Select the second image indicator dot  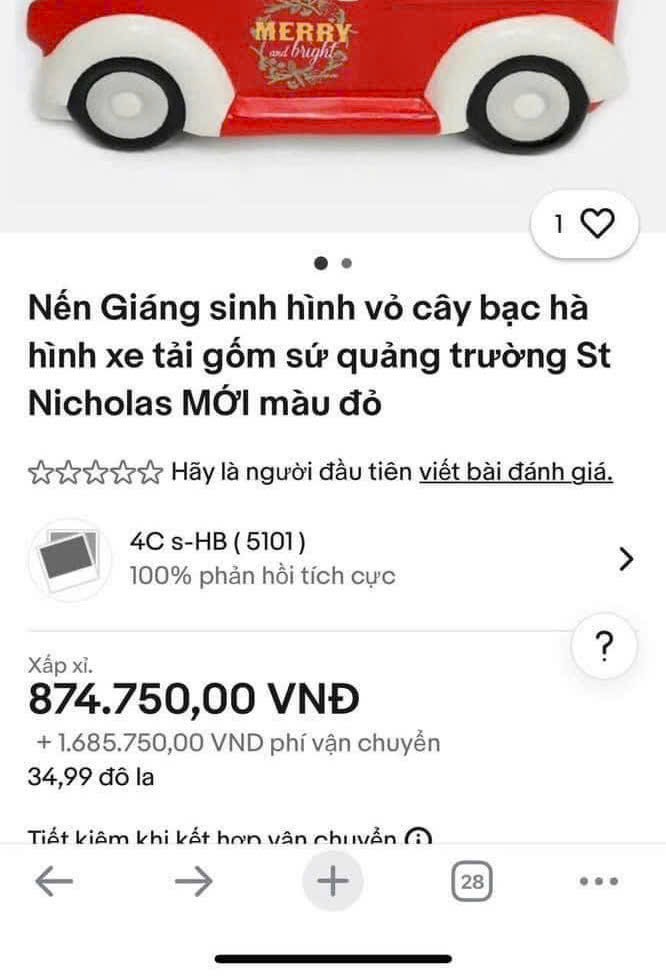pos(346,264)
